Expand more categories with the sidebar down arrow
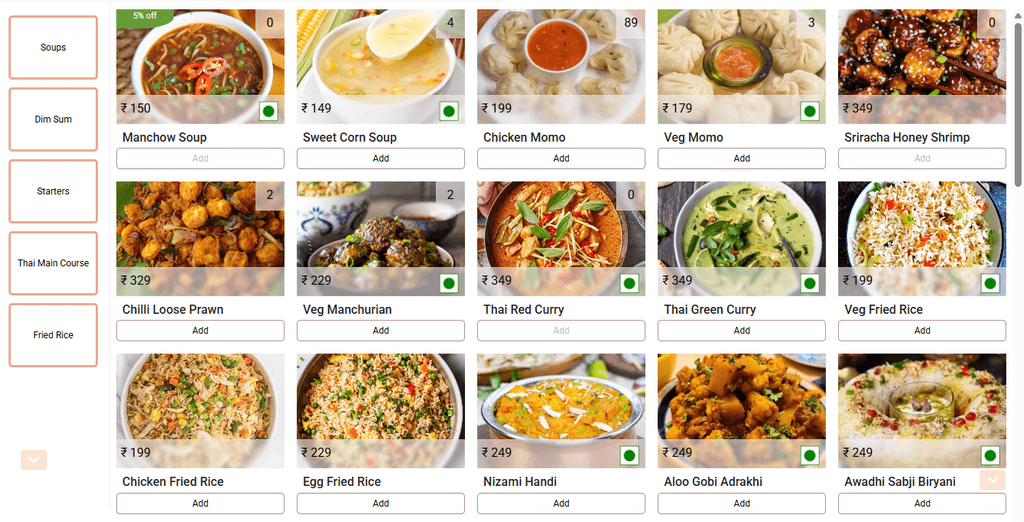1024x522 pixels. (34, 460)
